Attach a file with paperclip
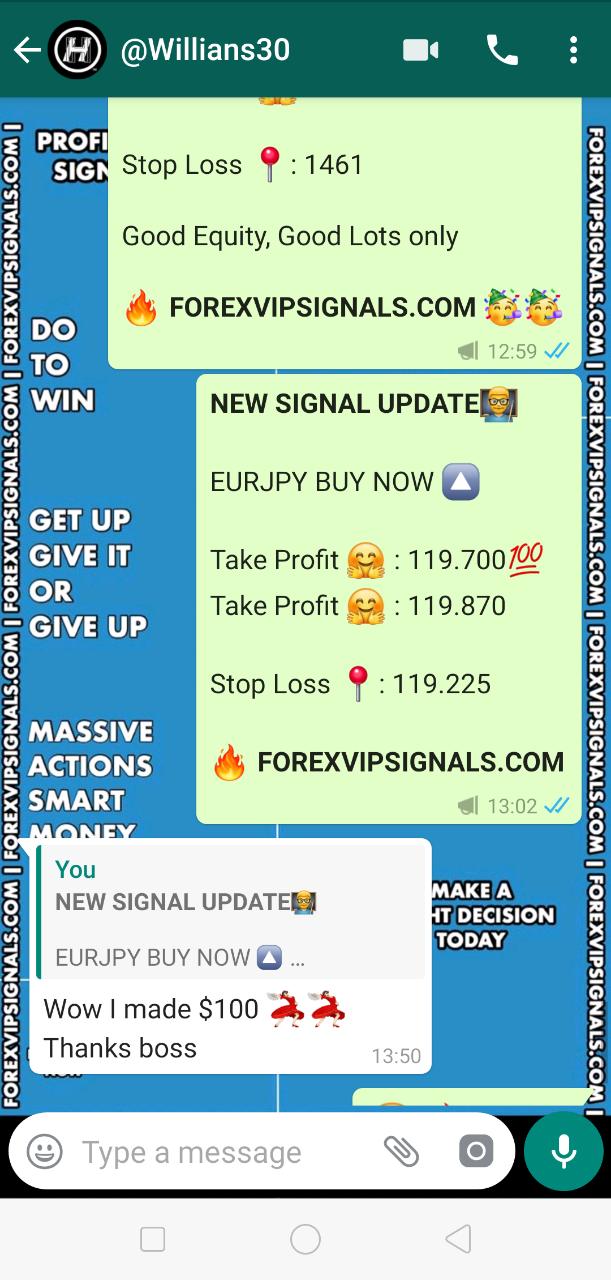Image resolution: width=611 pixels, height=1280 pixels. [x=402, y=1152]
